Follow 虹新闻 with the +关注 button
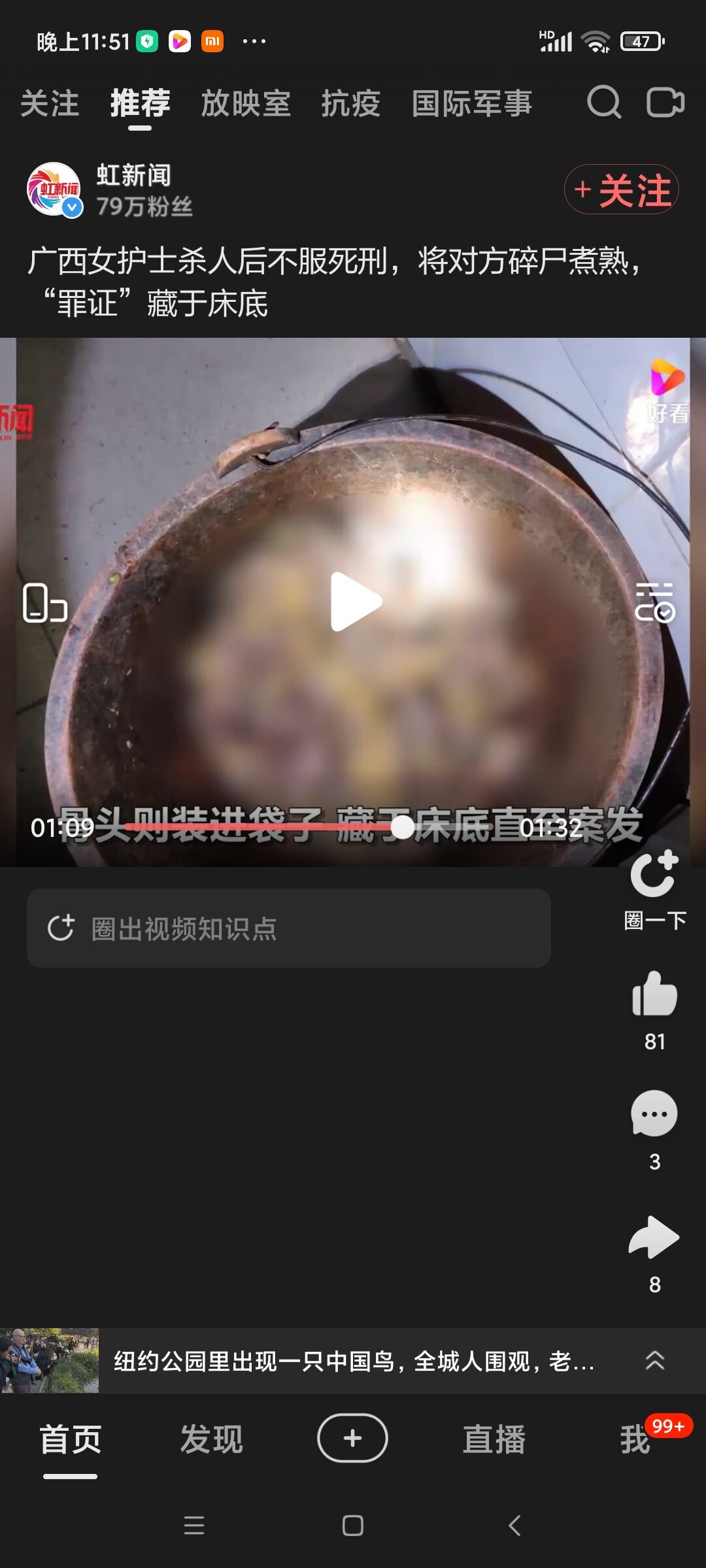 click(622, 189)
